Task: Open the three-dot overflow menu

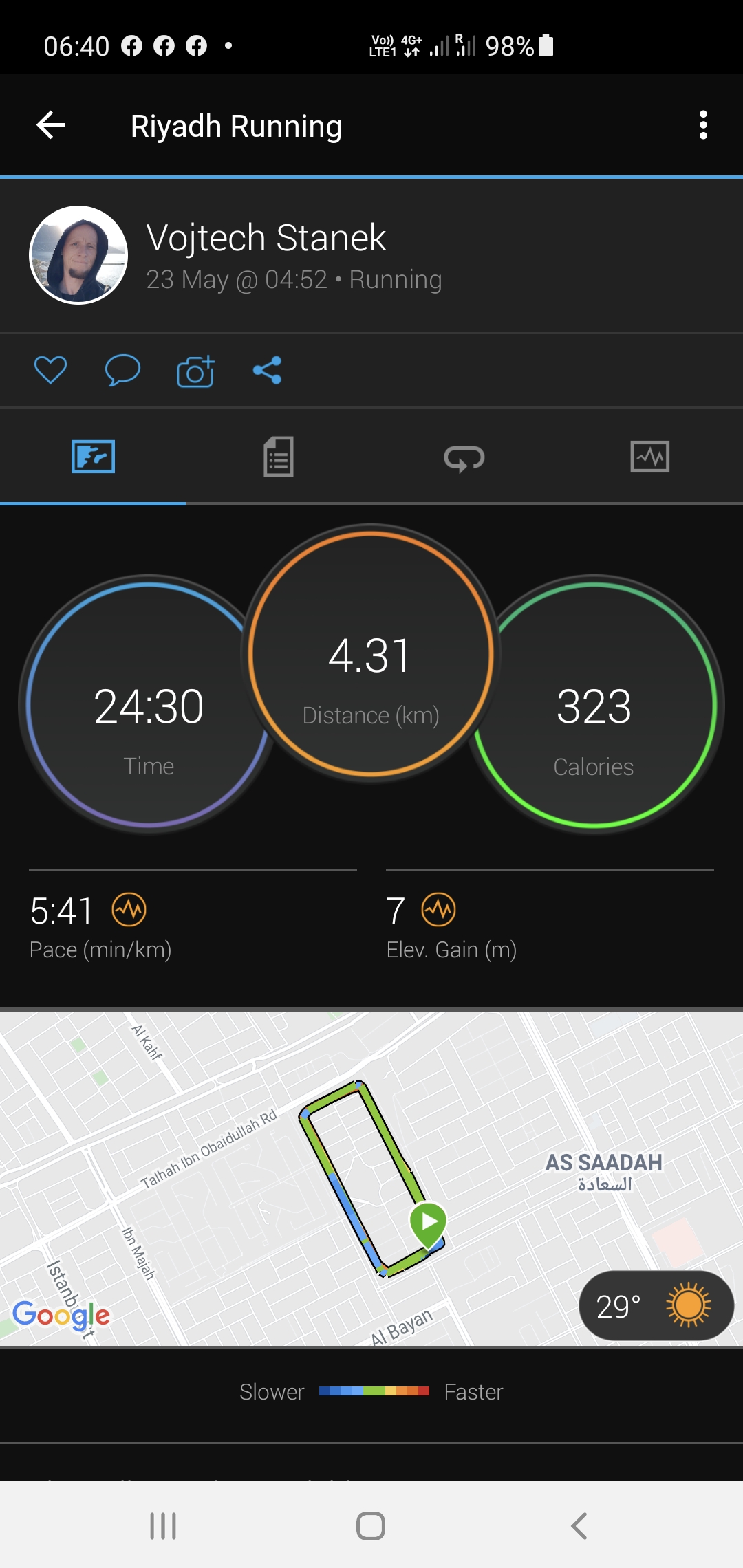Action: pyautogui.click(x=702, y=125)
